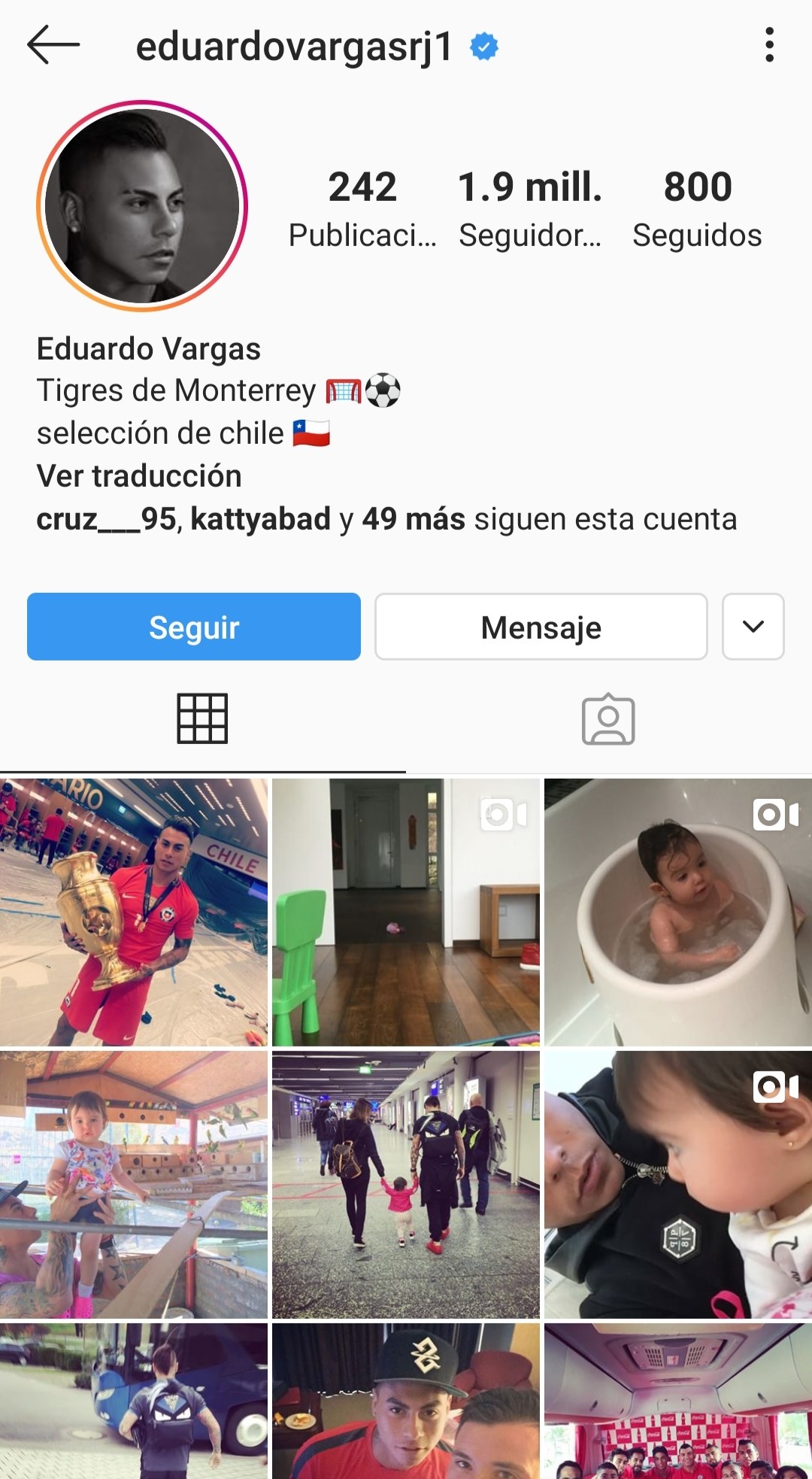Viewport: 812px width, 1479px height.
Task: Send a message via Mensaje
Action: tap(541, 627)
